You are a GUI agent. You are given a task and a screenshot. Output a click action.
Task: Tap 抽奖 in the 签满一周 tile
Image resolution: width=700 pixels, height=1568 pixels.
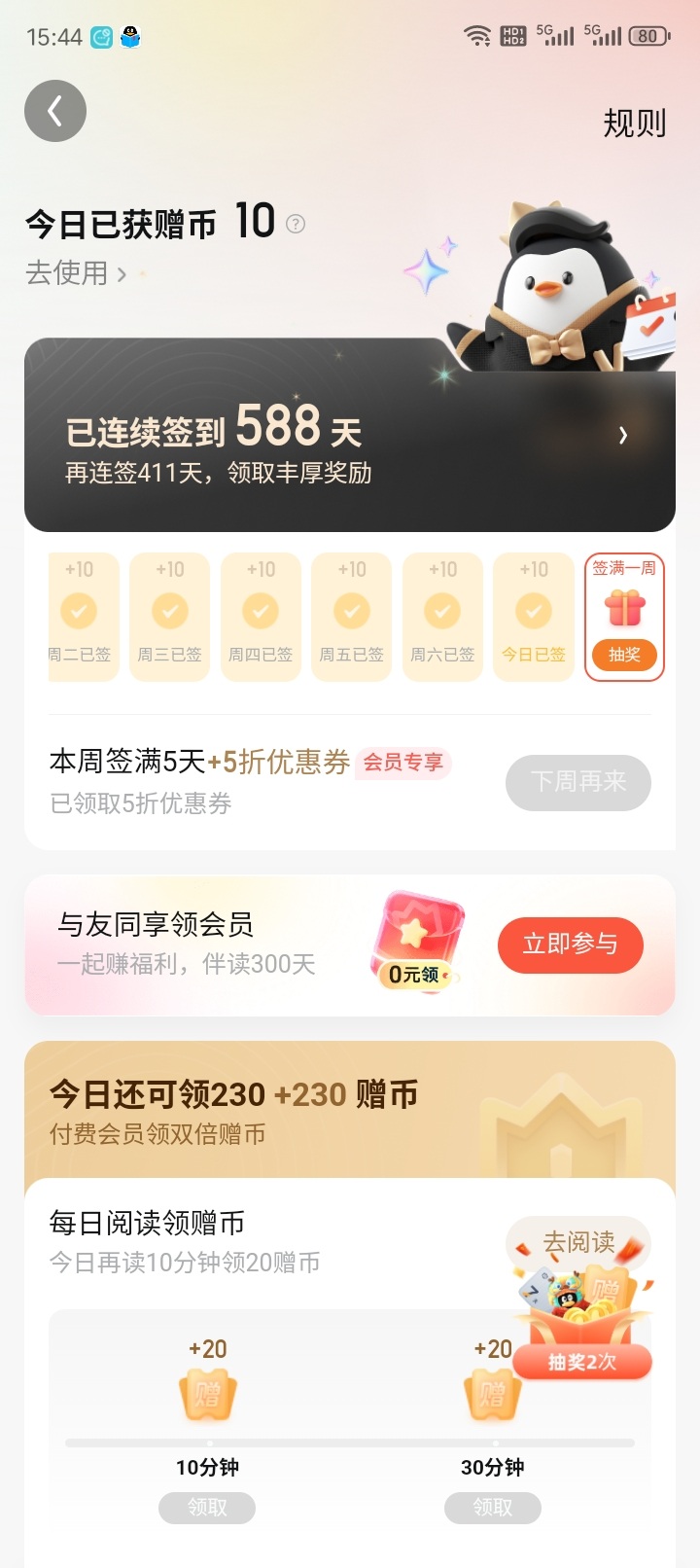[624, 655]
